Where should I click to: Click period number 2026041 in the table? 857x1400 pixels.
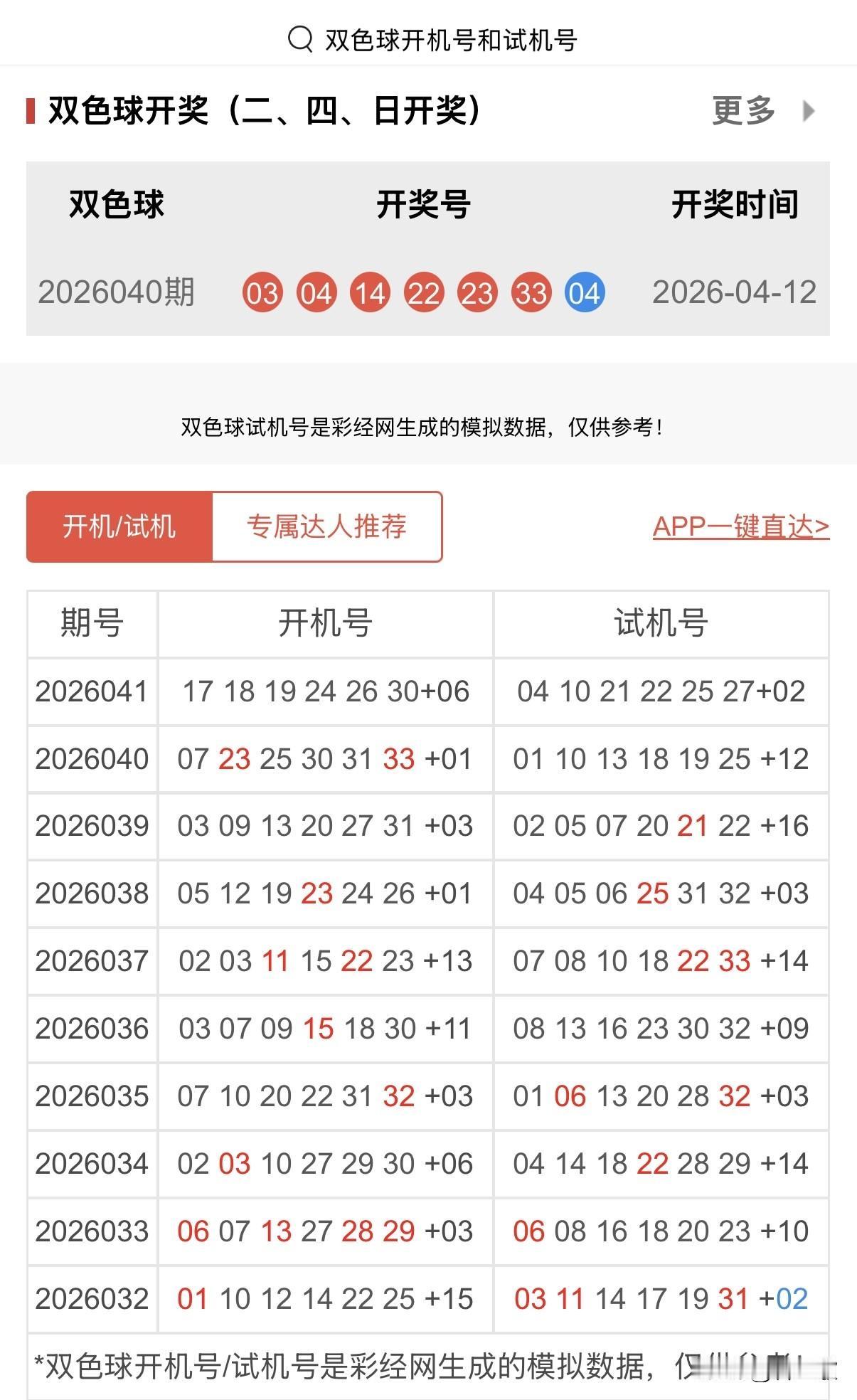pos(92,691)
